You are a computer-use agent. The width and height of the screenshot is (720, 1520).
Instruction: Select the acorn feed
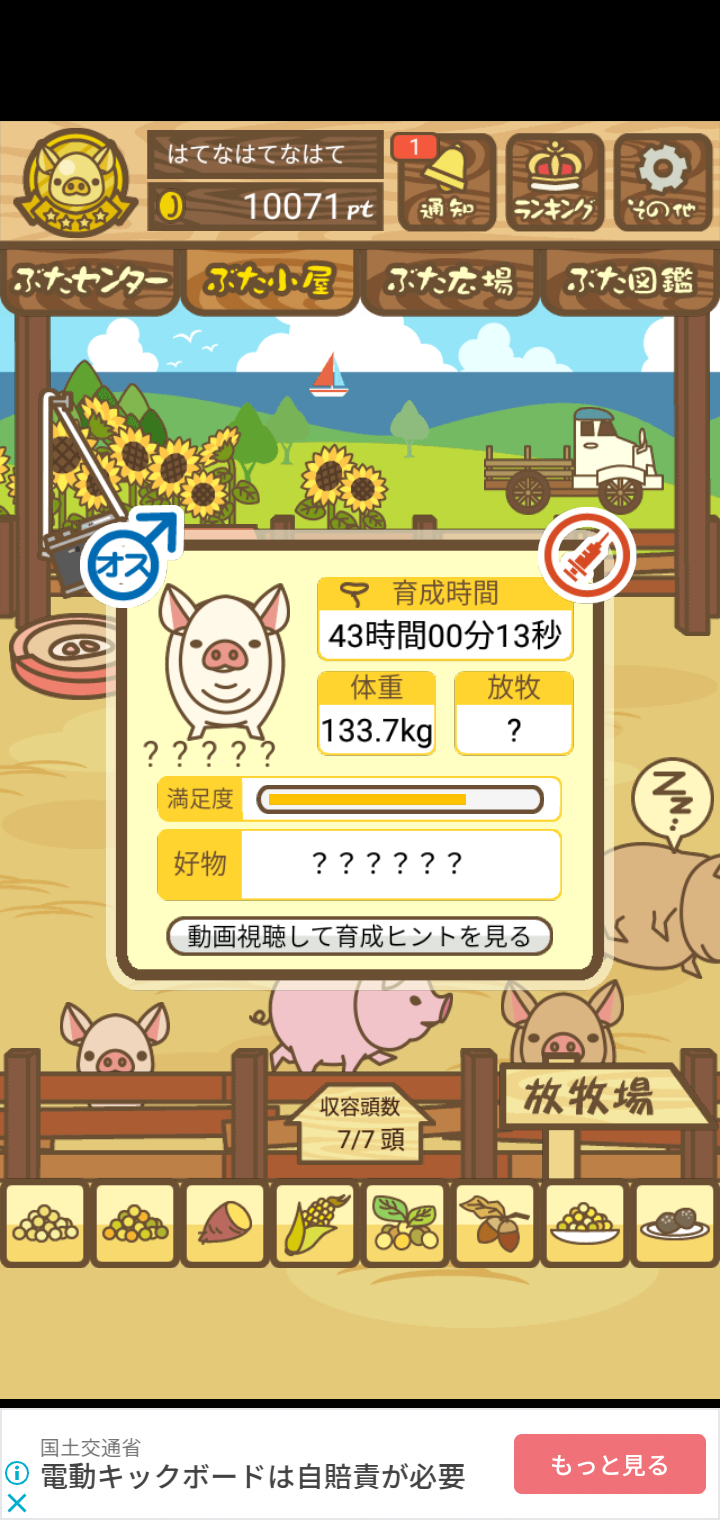[495, 1224]
